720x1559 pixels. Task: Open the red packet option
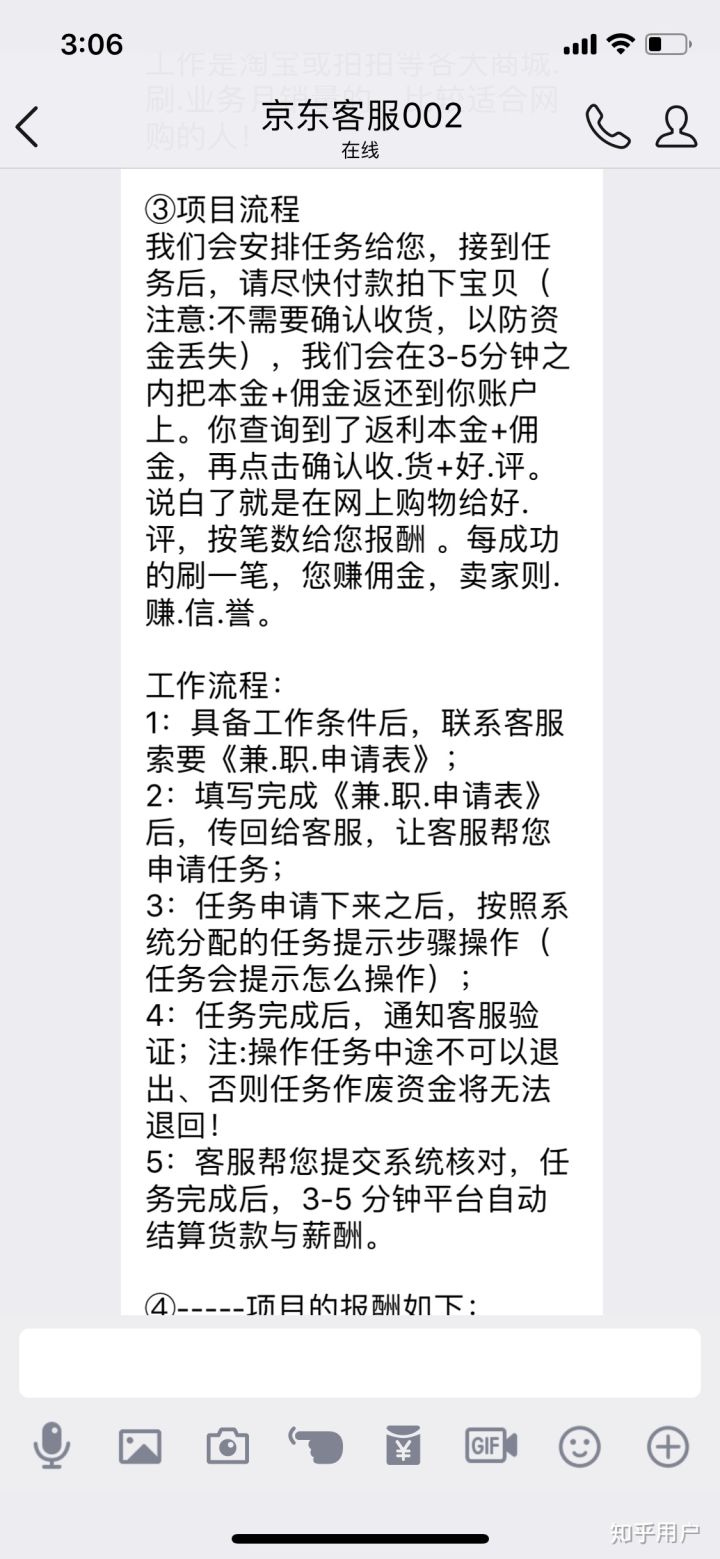coord(403,1446)
